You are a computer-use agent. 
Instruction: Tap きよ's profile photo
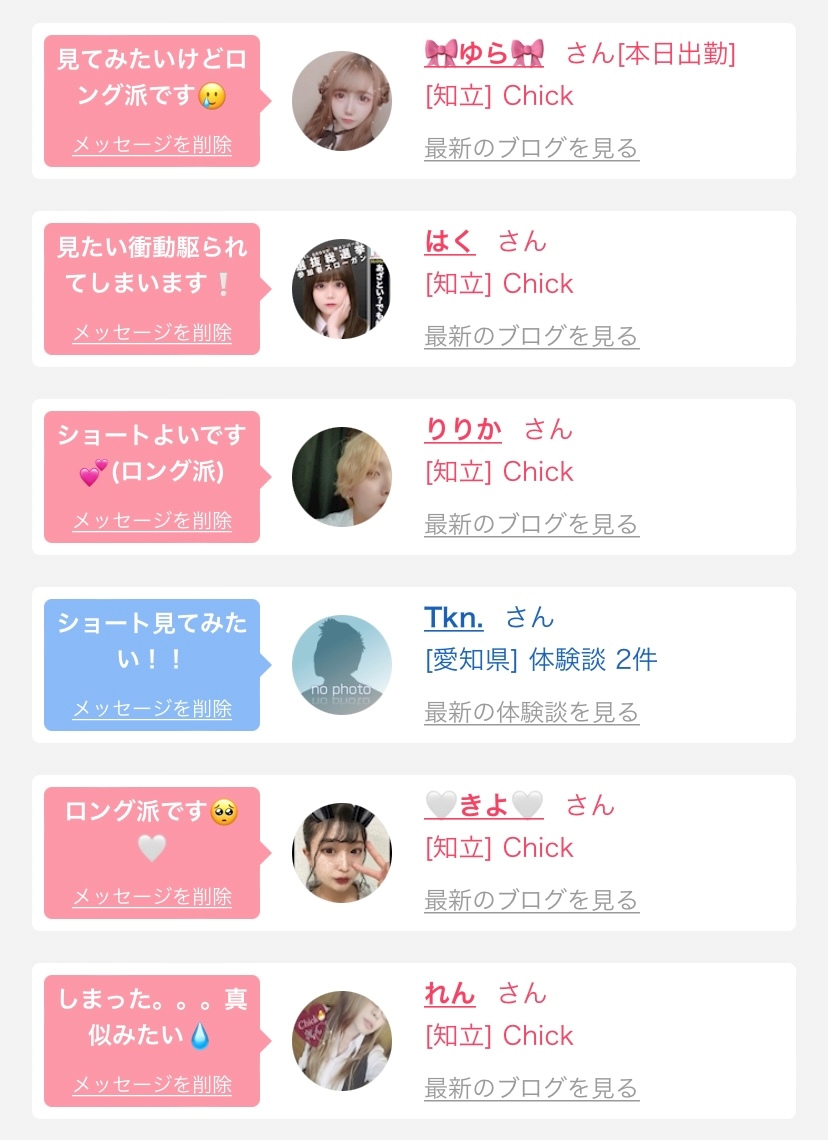click(x=341, y=853)
